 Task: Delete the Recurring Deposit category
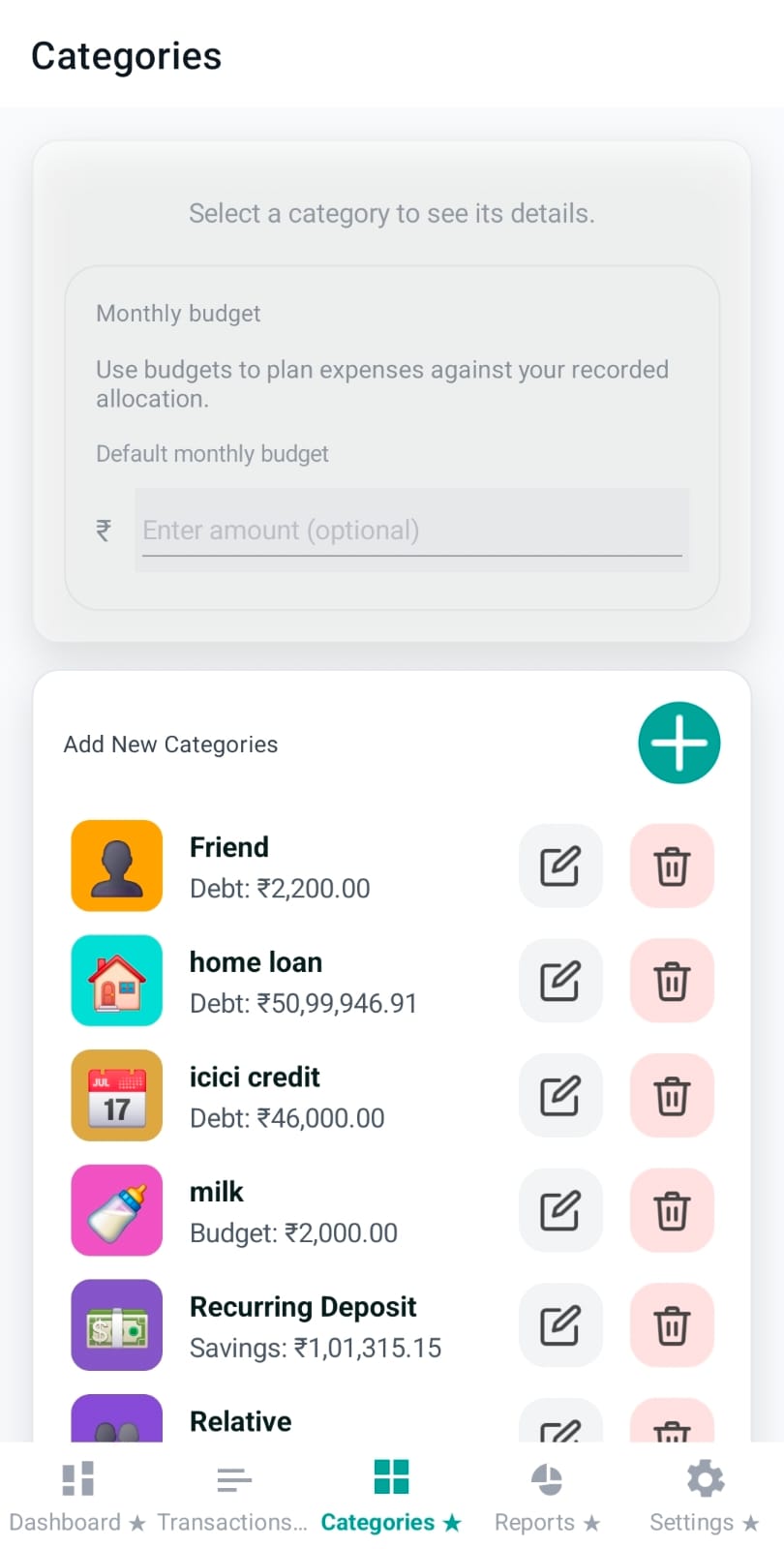click(x=672, y=1325)
